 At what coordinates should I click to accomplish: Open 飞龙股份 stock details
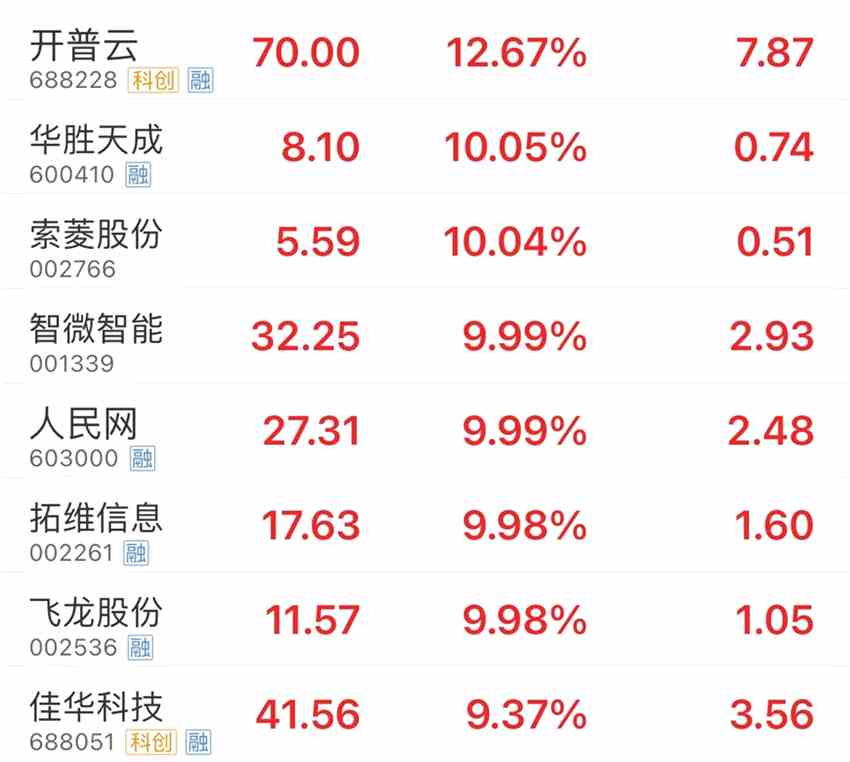click(96, 613)
